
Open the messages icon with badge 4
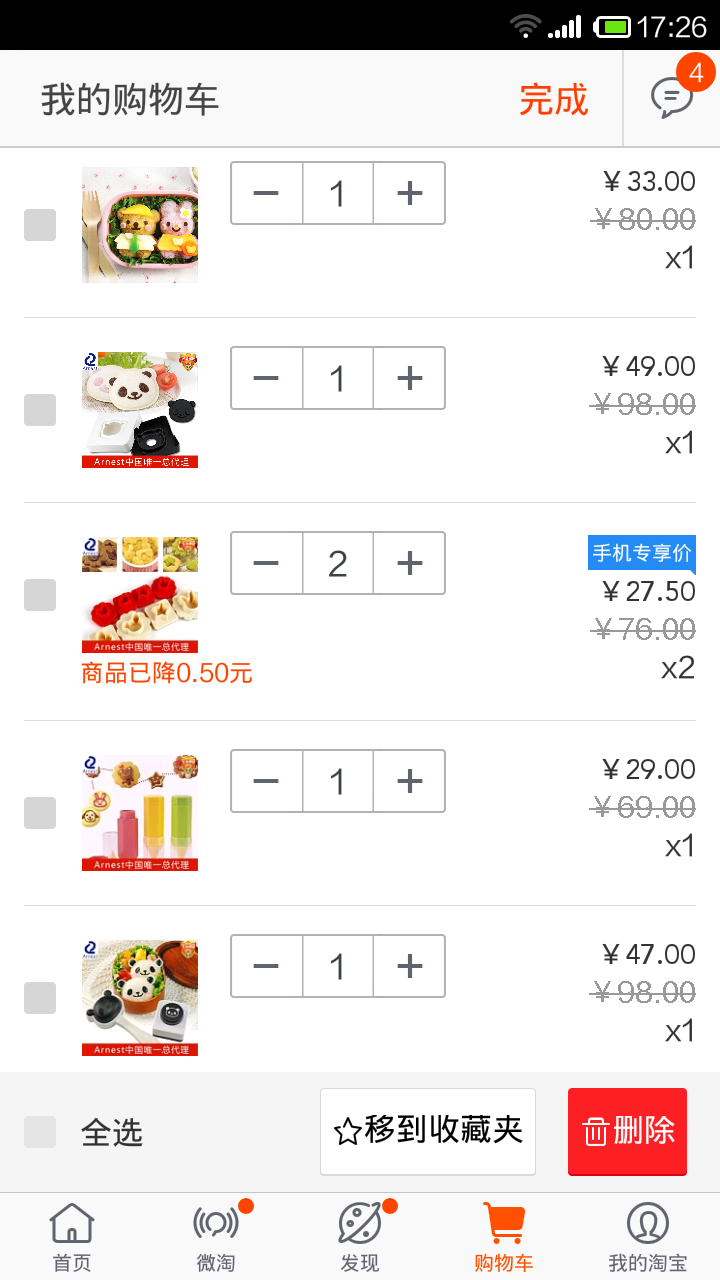tap(672, 98)
